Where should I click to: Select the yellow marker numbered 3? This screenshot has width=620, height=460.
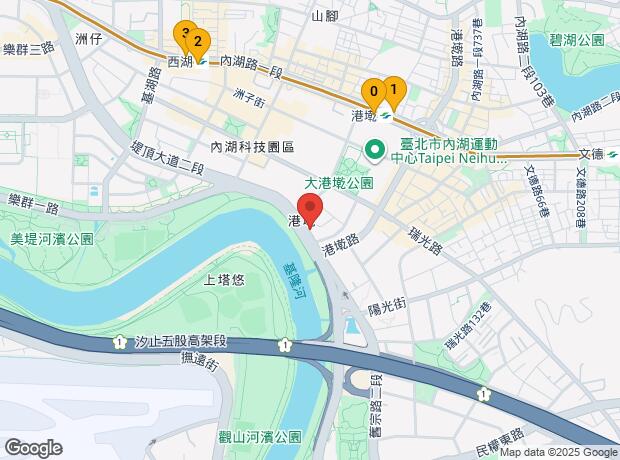(184, 34)
